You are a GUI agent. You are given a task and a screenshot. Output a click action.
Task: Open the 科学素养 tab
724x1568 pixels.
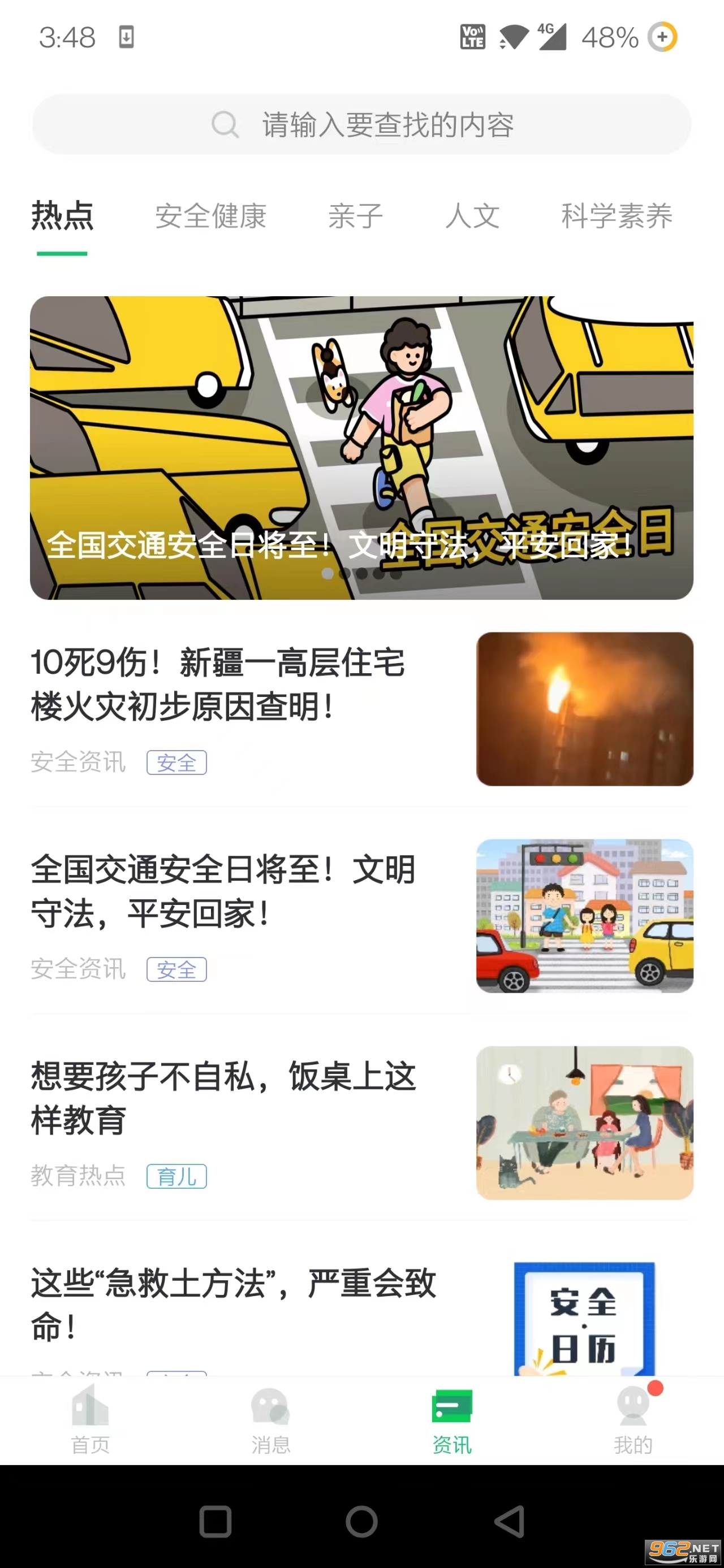616,216
